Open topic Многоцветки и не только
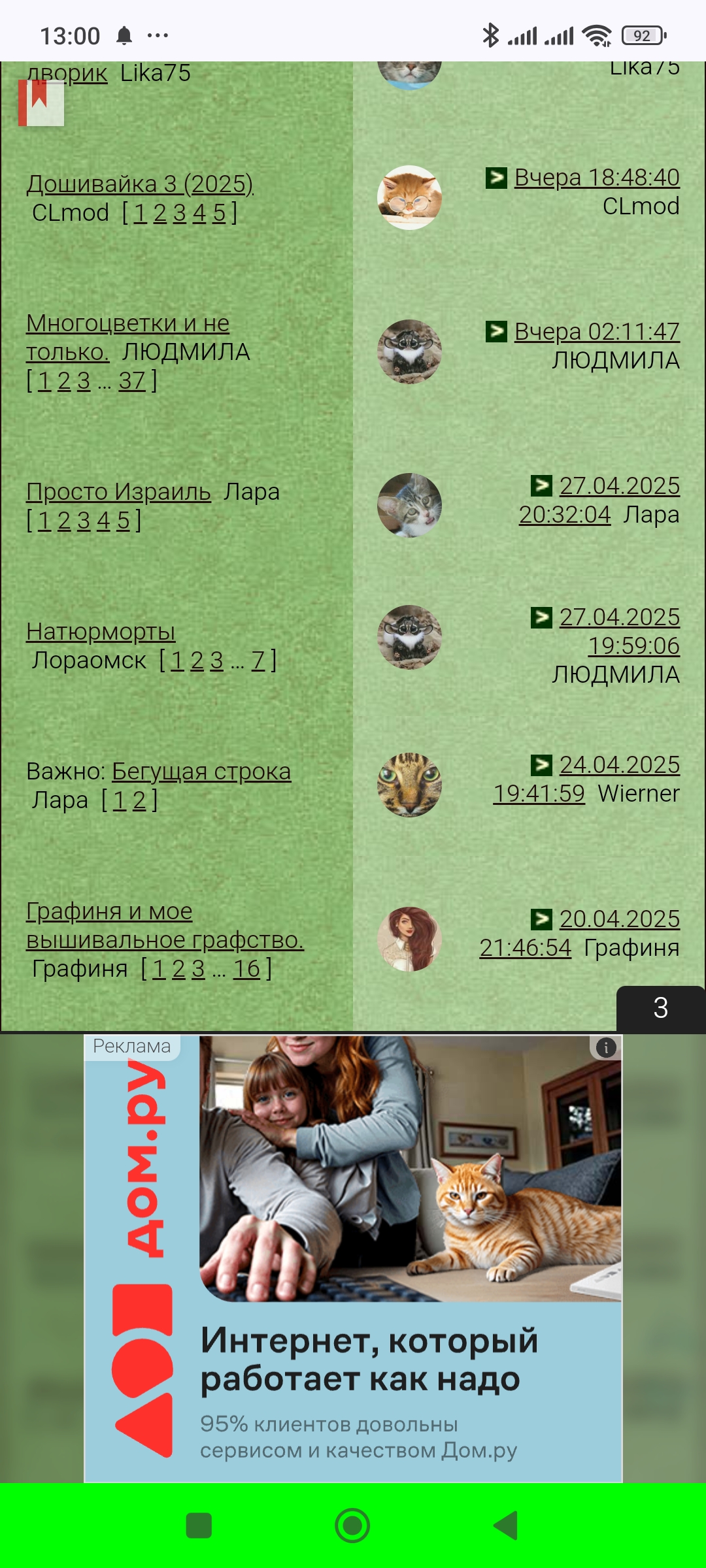706x1568 pixels. [x=128, y=337]
